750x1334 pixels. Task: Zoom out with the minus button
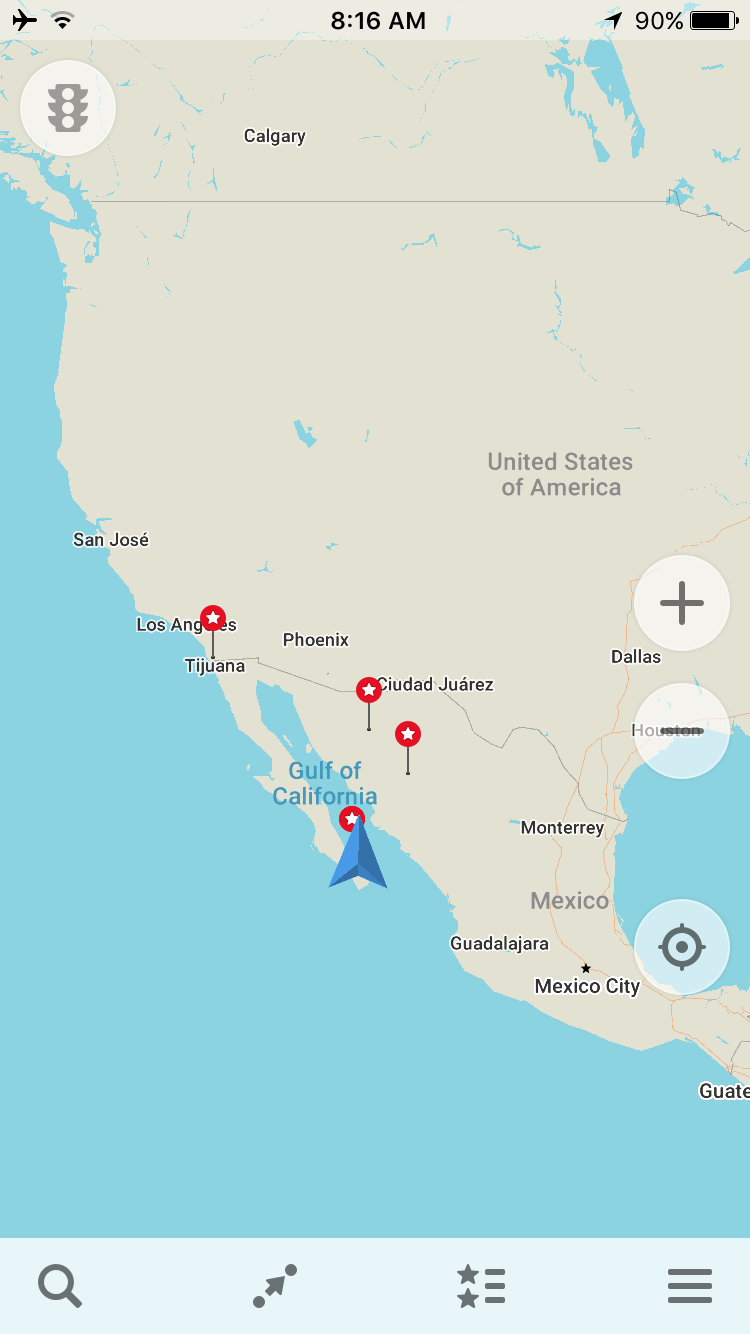click(682, 731)
